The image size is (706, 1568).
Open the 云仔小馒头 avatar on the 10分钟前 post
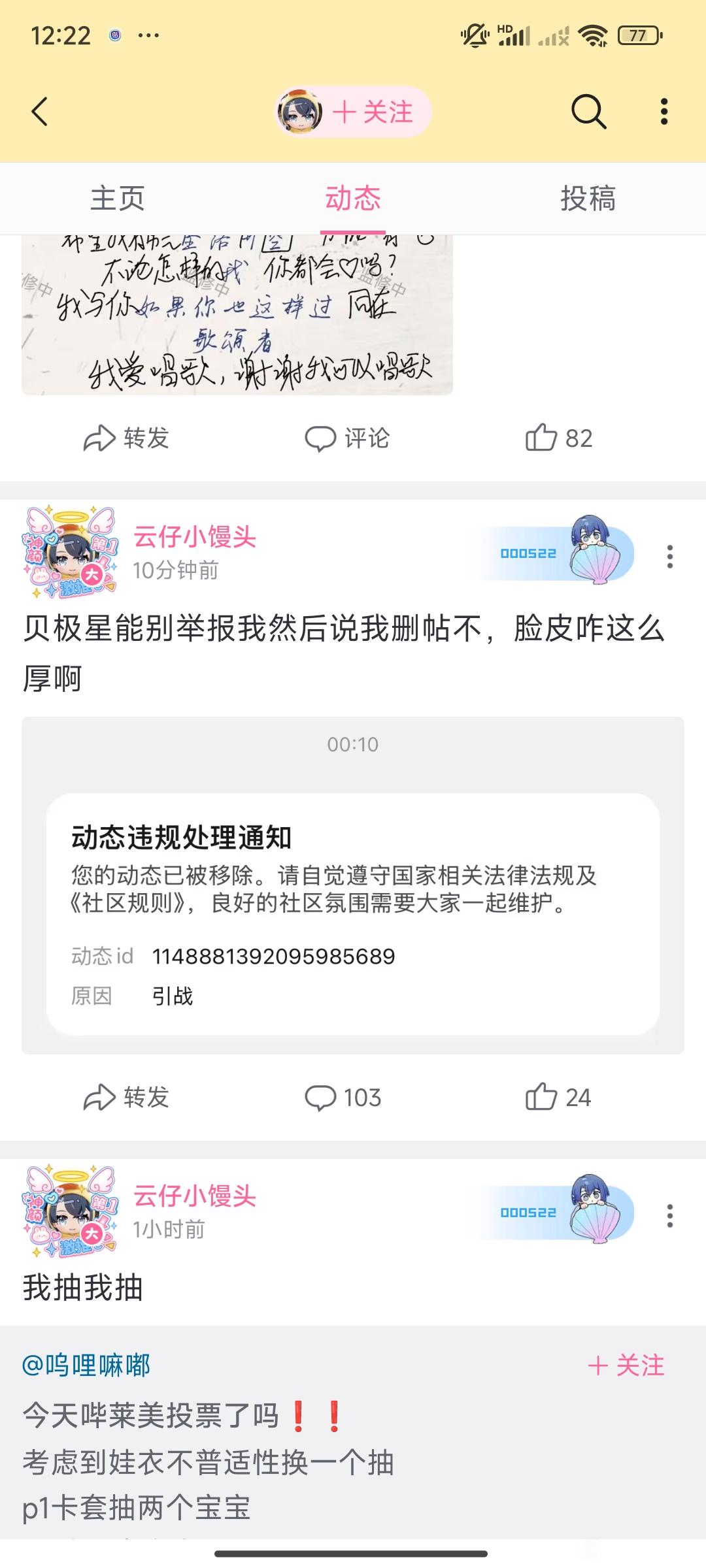coord(70,553)
